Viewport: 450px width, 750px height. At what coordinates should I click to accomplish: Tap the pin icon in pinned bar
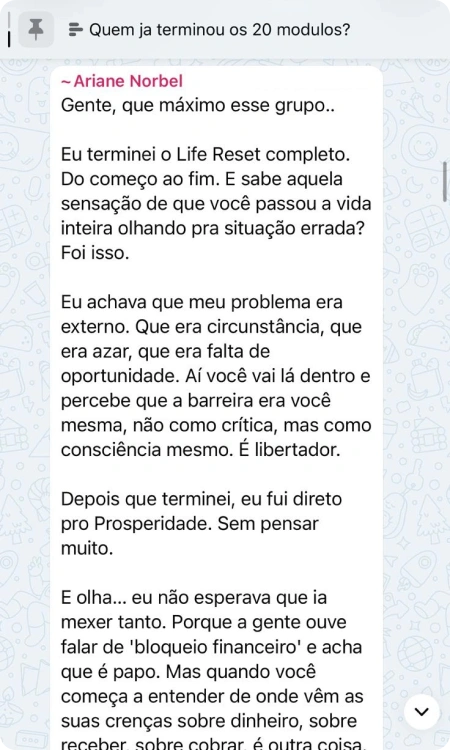point(36,30)
